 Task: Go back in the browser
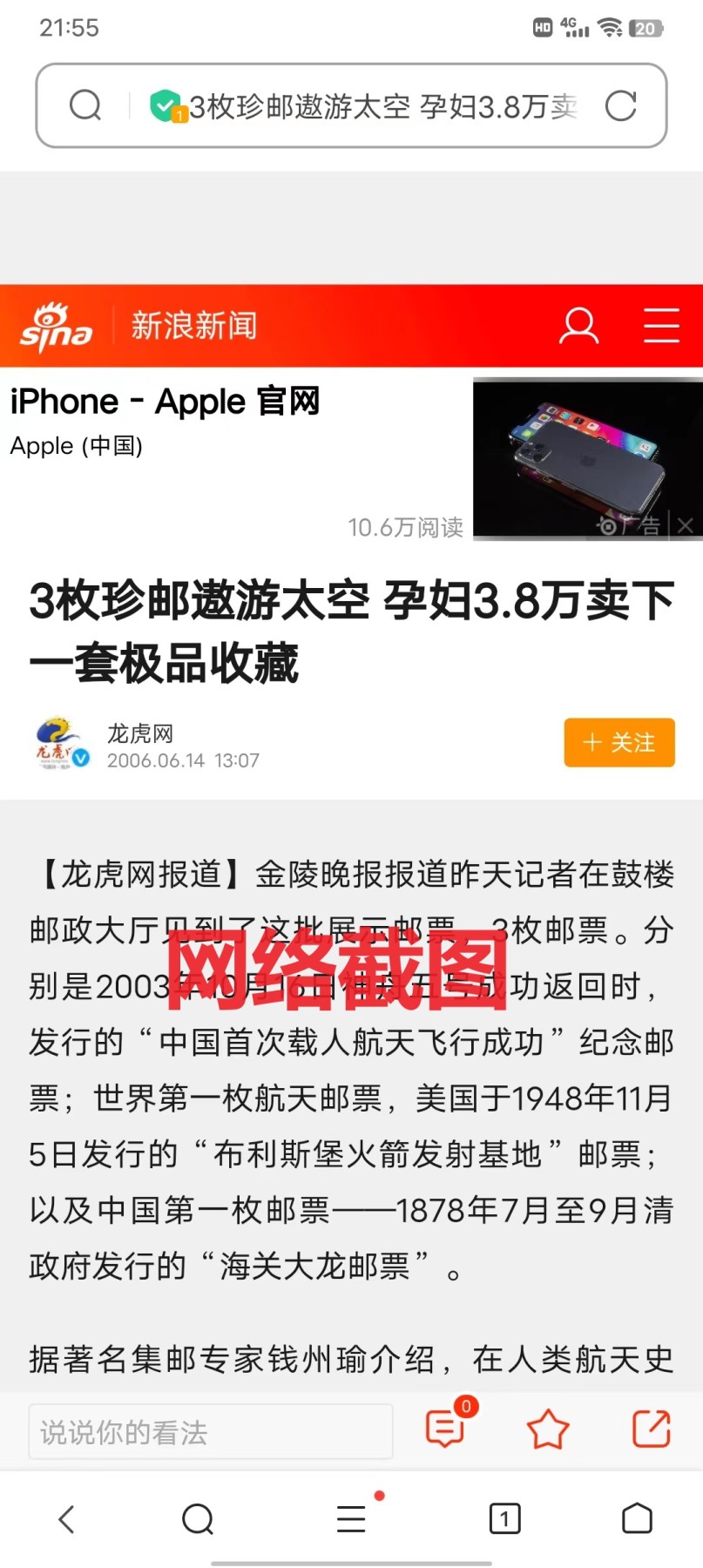pos(66,1519)
